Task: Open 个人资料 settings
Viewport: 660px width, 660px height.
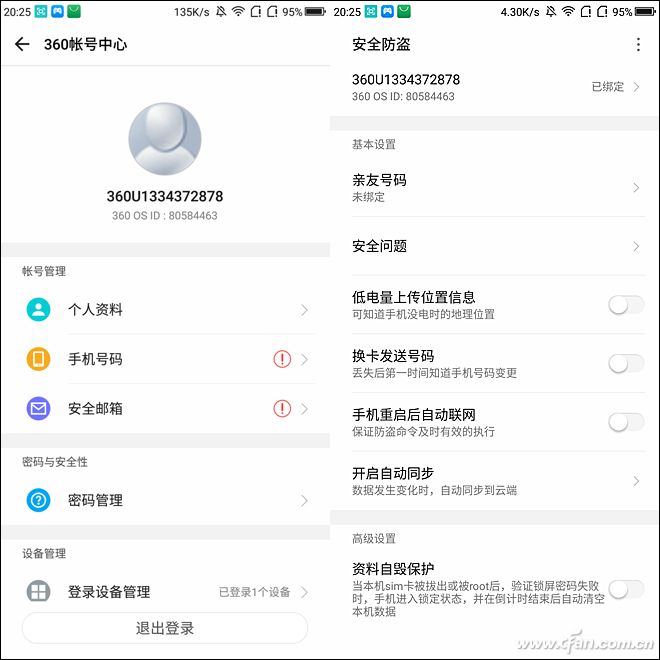Action: (x=165, y=310)
